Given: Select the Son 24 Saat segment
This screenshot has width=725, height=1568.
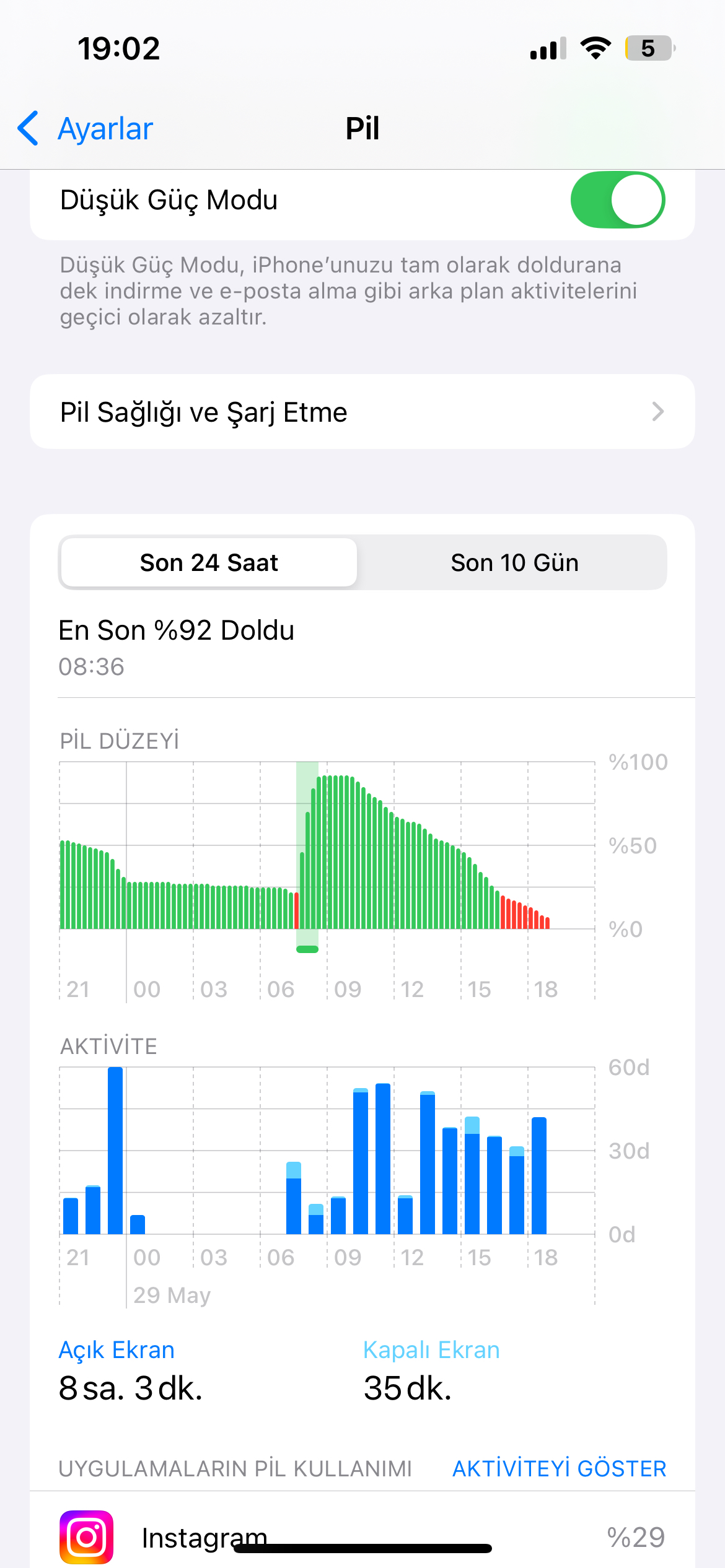Looking at the screenshot, I should pos(209,562).
